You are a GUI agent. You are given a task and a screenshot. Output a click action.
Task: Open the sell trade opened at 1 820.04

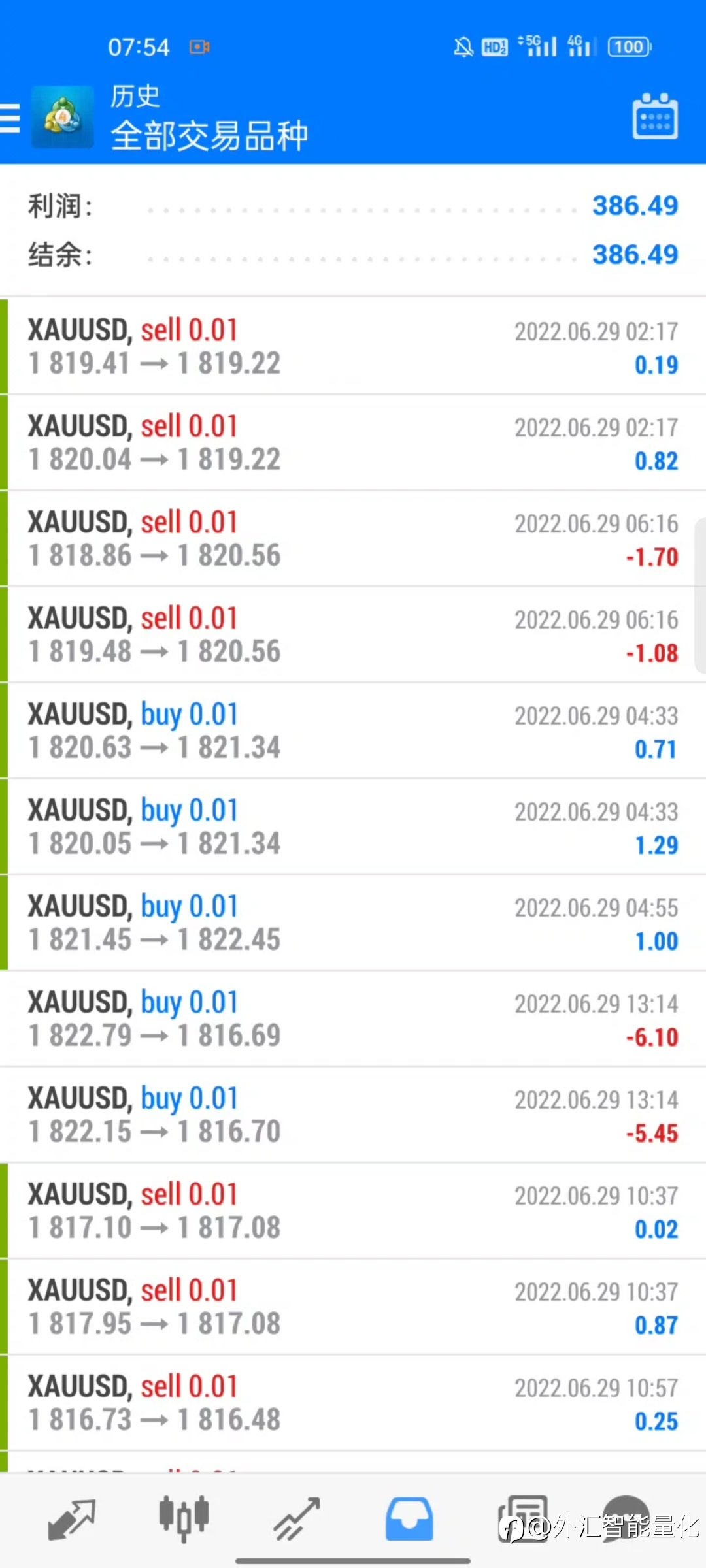click(x=353, y=442)
